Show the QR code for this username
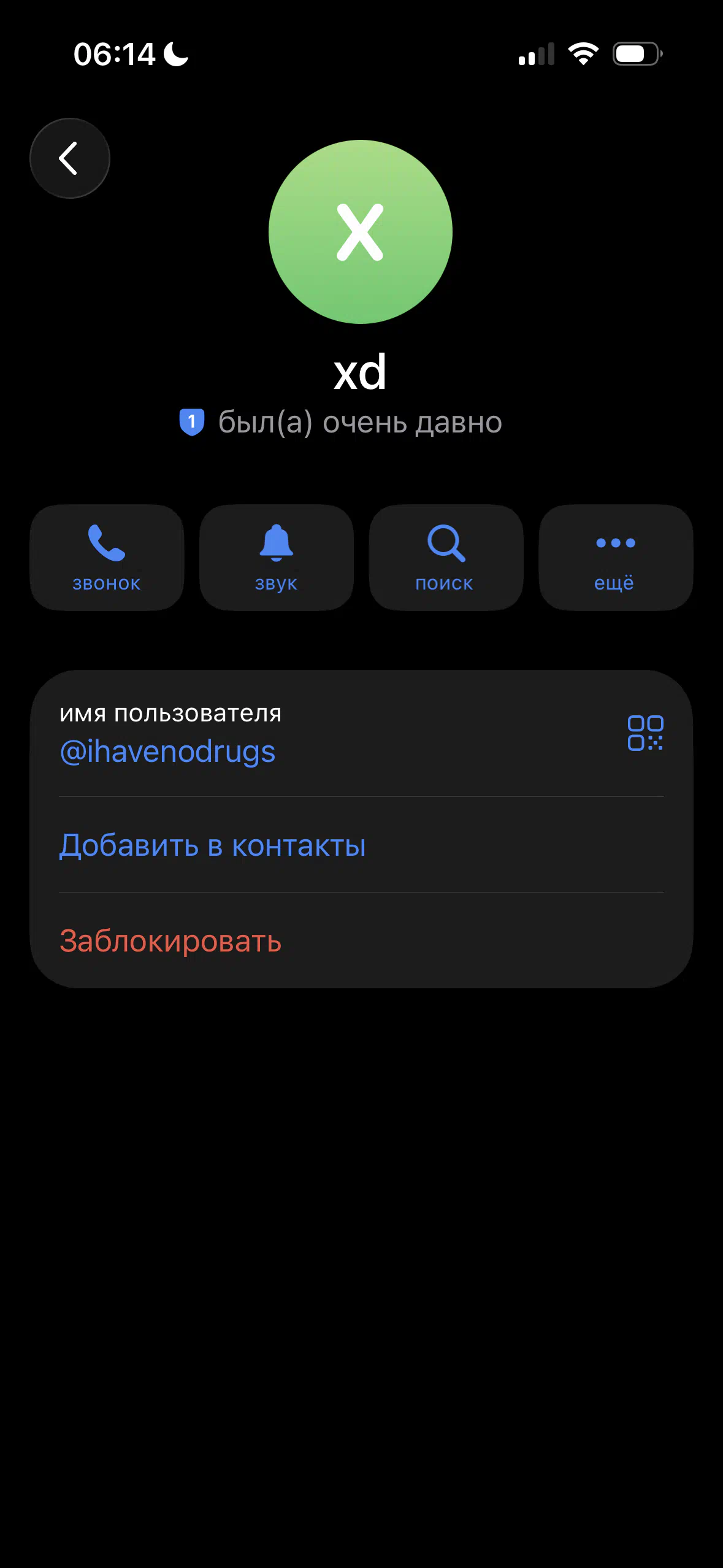 click(x=645, y=733)
